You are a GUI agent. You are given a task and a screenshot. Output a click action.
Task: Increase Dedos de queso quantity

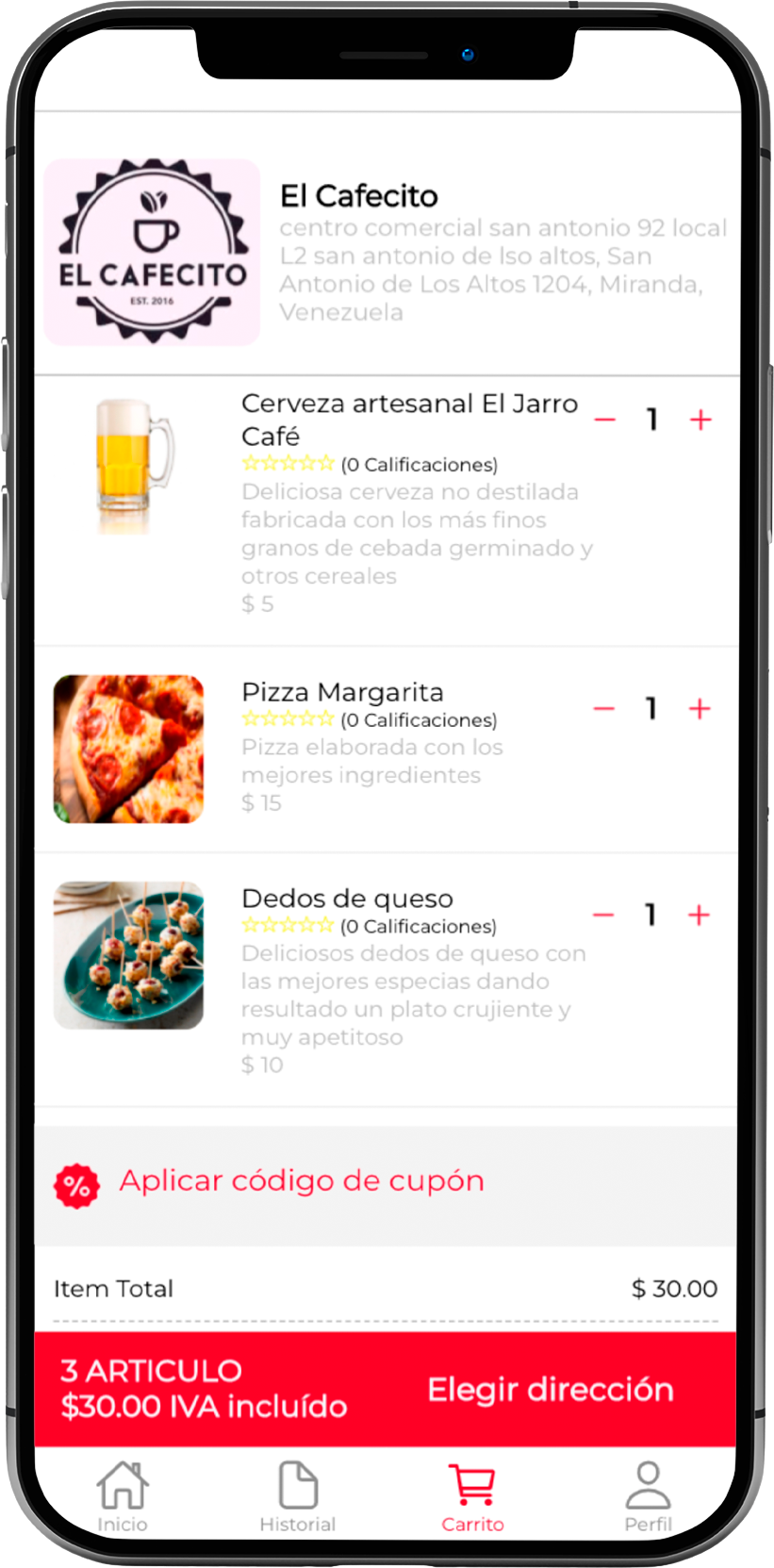699,915
